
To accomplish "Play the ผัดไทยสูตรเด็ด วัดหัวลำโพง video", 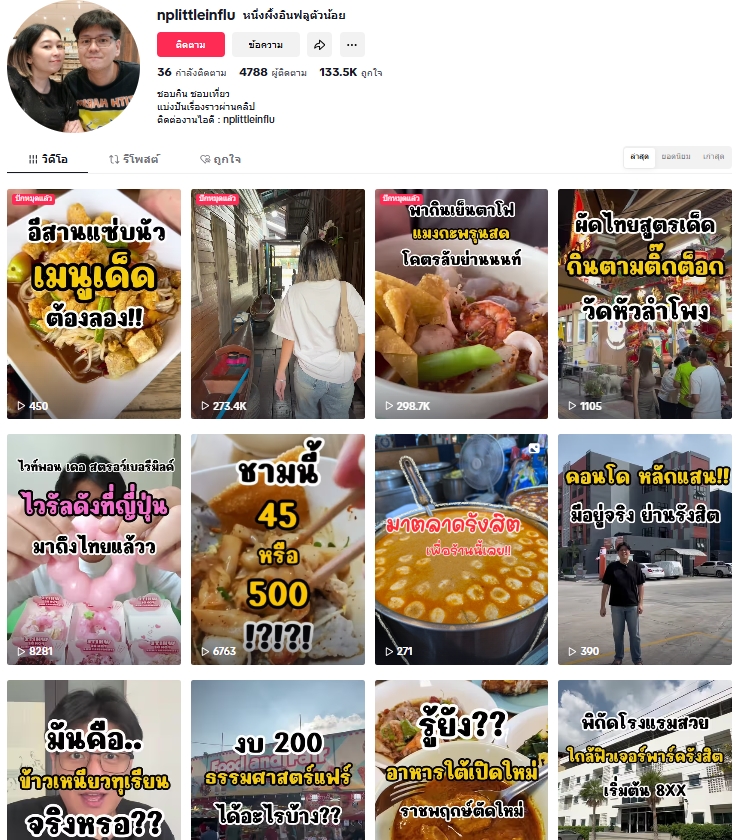I will (644, 304).
